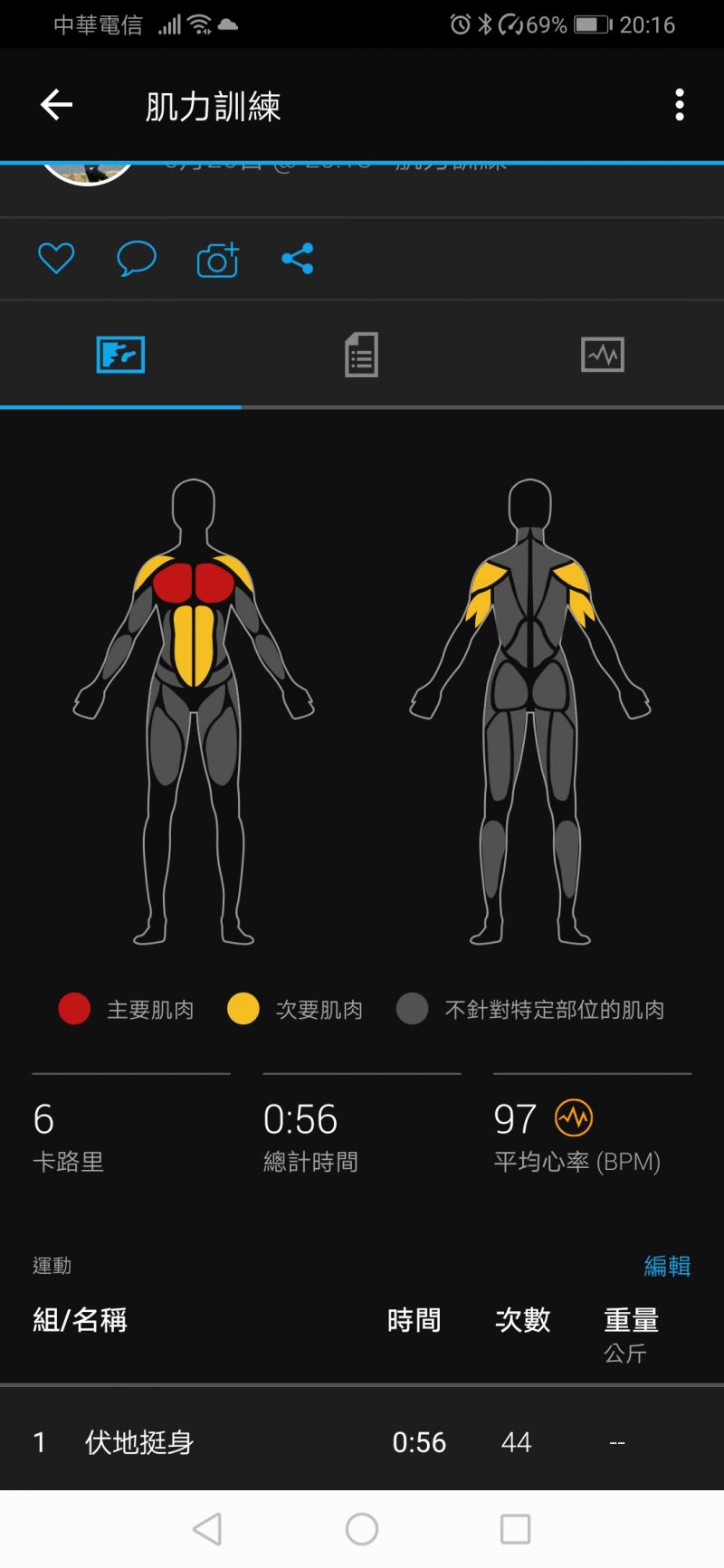This screenshot has height=1568, width=724.
Task: Share this activity
Action: point(297,259)
